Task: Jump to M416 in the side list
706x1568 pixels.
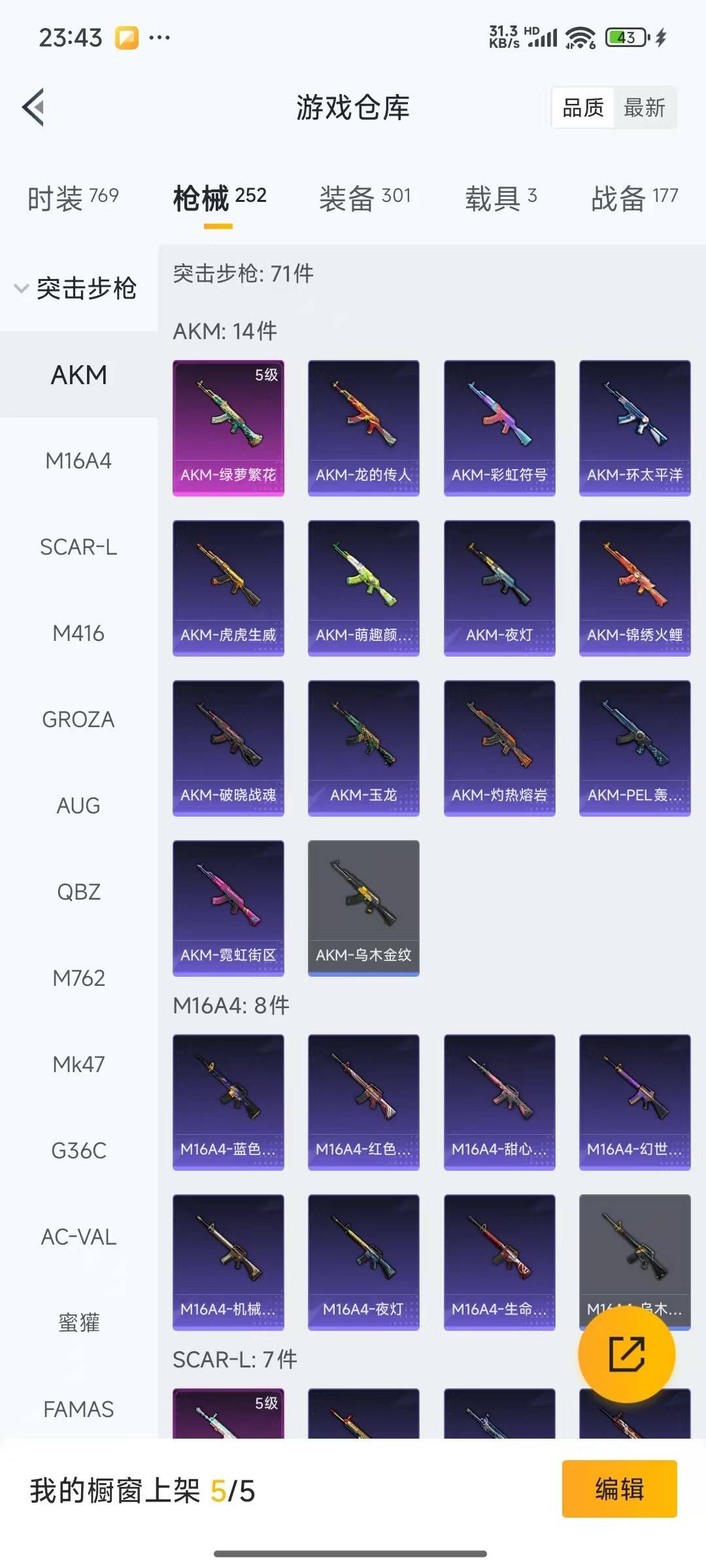Action: point(78,633)
